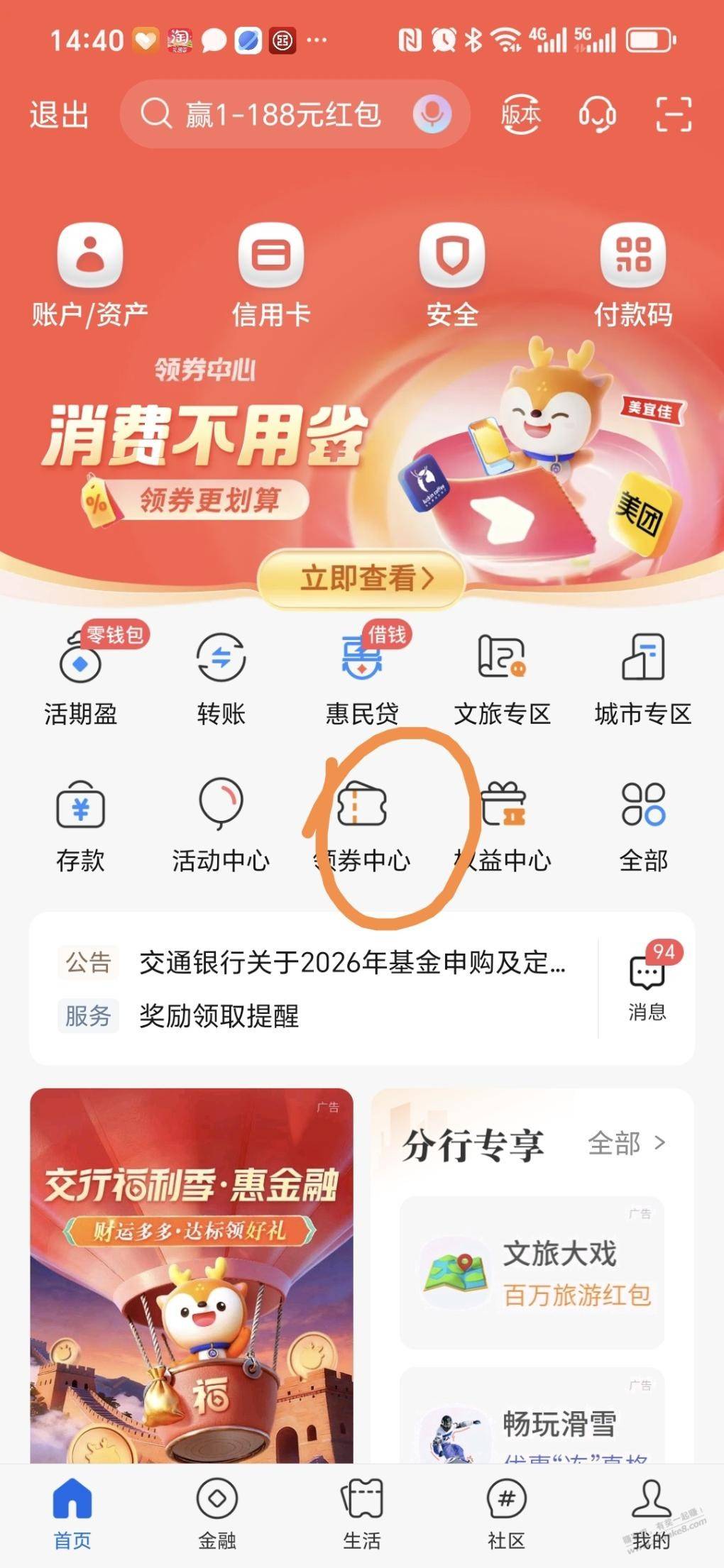
Task: Open 转账 transfer
Action: coord(221,678)
